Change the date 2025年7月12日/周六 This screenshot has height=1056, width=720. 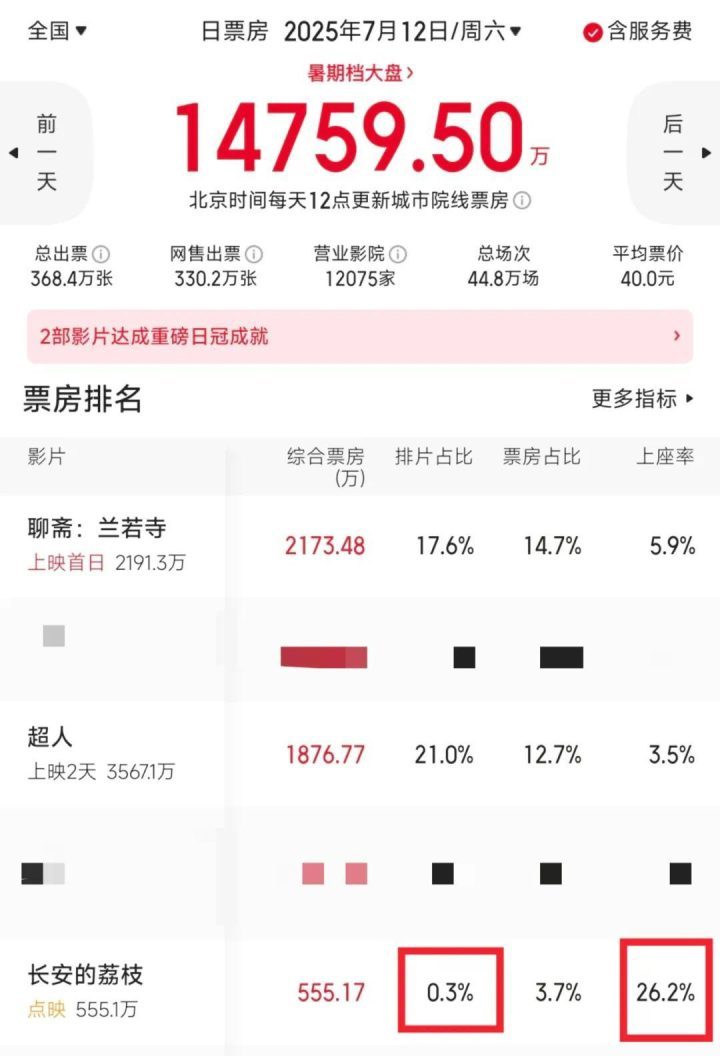(x=402, y=32)
